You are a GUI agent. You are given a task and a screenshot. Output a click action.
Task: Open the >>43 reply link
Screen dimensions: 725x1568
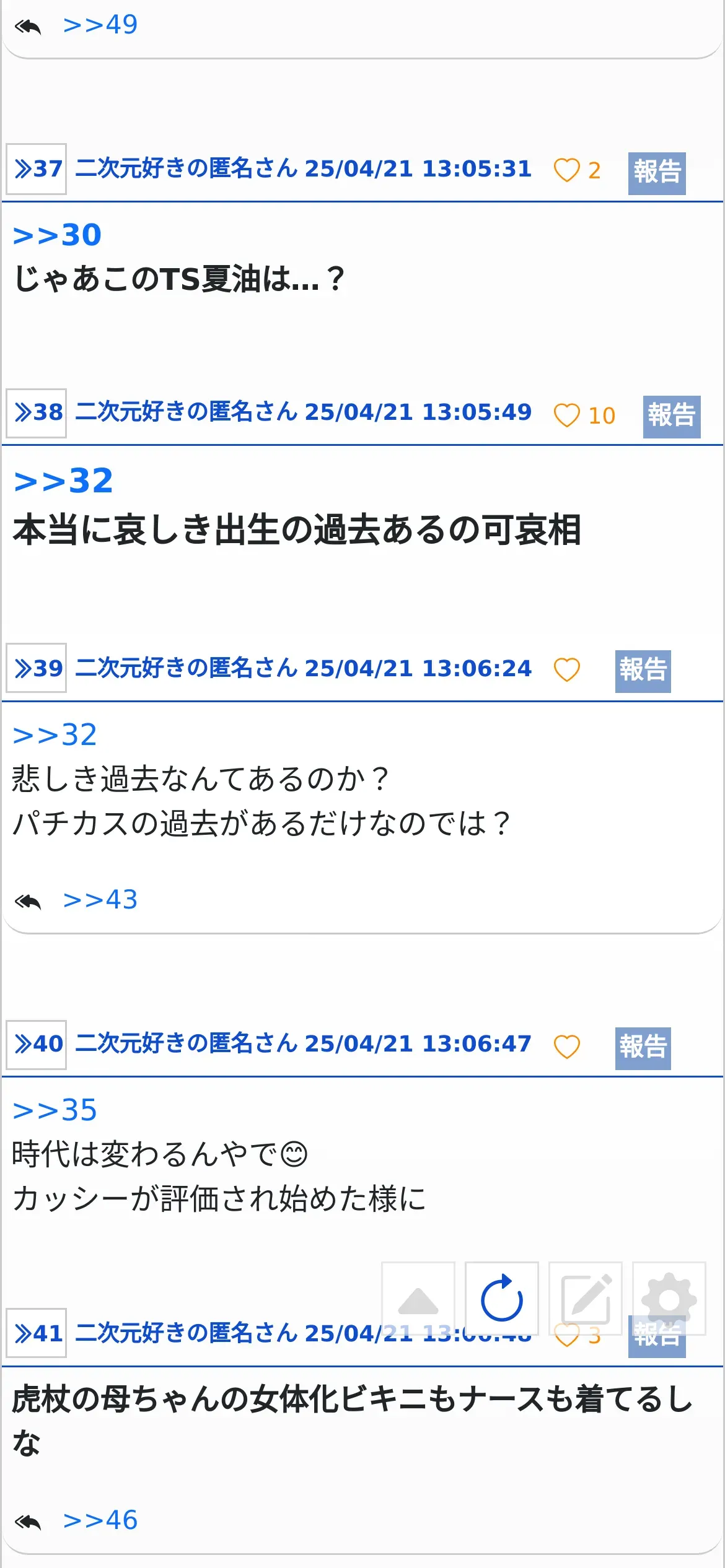[x=100, y=900]
